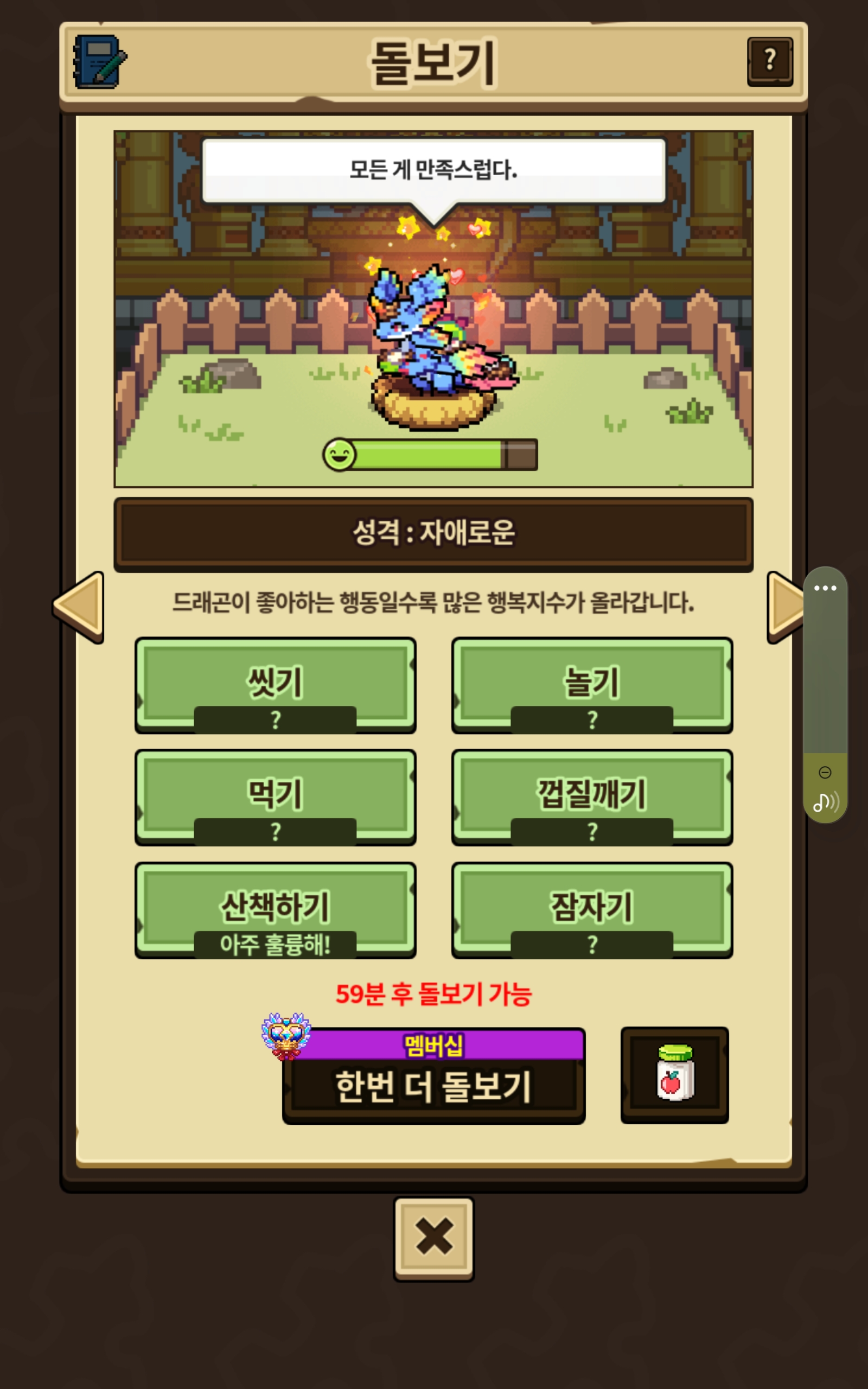Open the notebook journal icon

(99, 61)
